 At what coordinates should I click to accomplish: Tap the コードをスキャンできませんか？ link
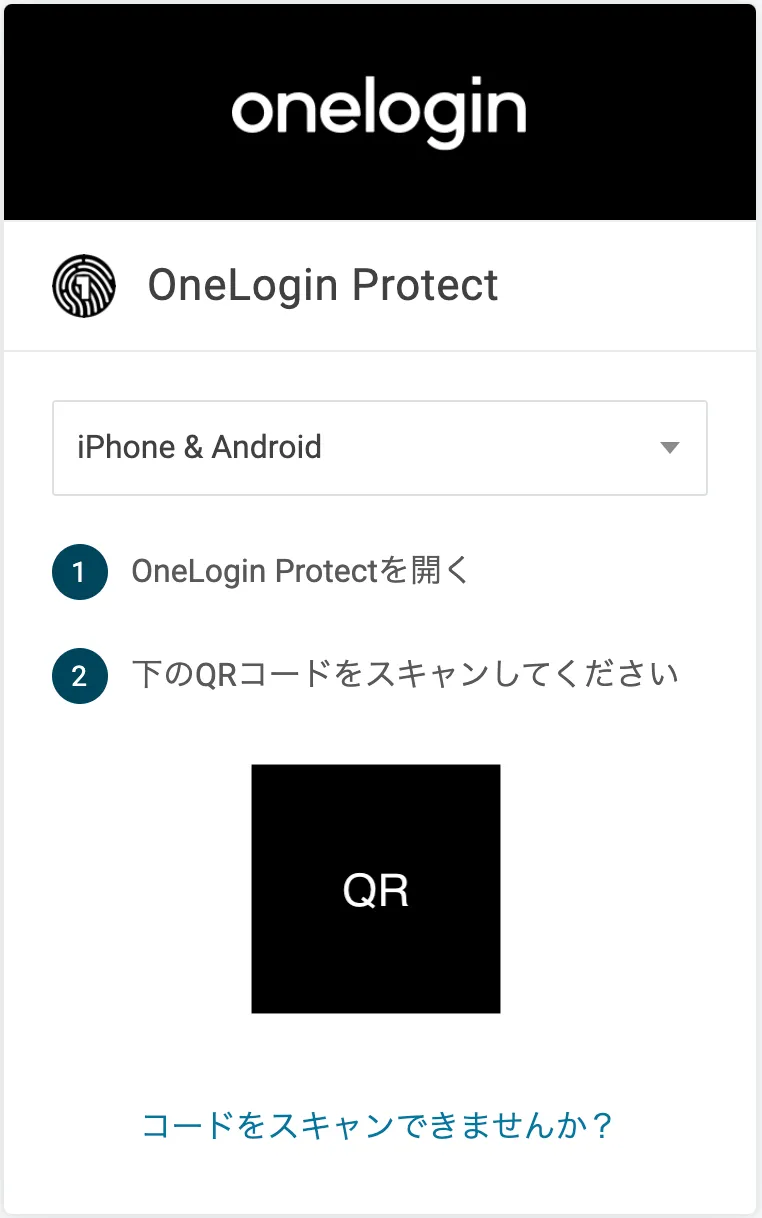(x=377, y=1126)
